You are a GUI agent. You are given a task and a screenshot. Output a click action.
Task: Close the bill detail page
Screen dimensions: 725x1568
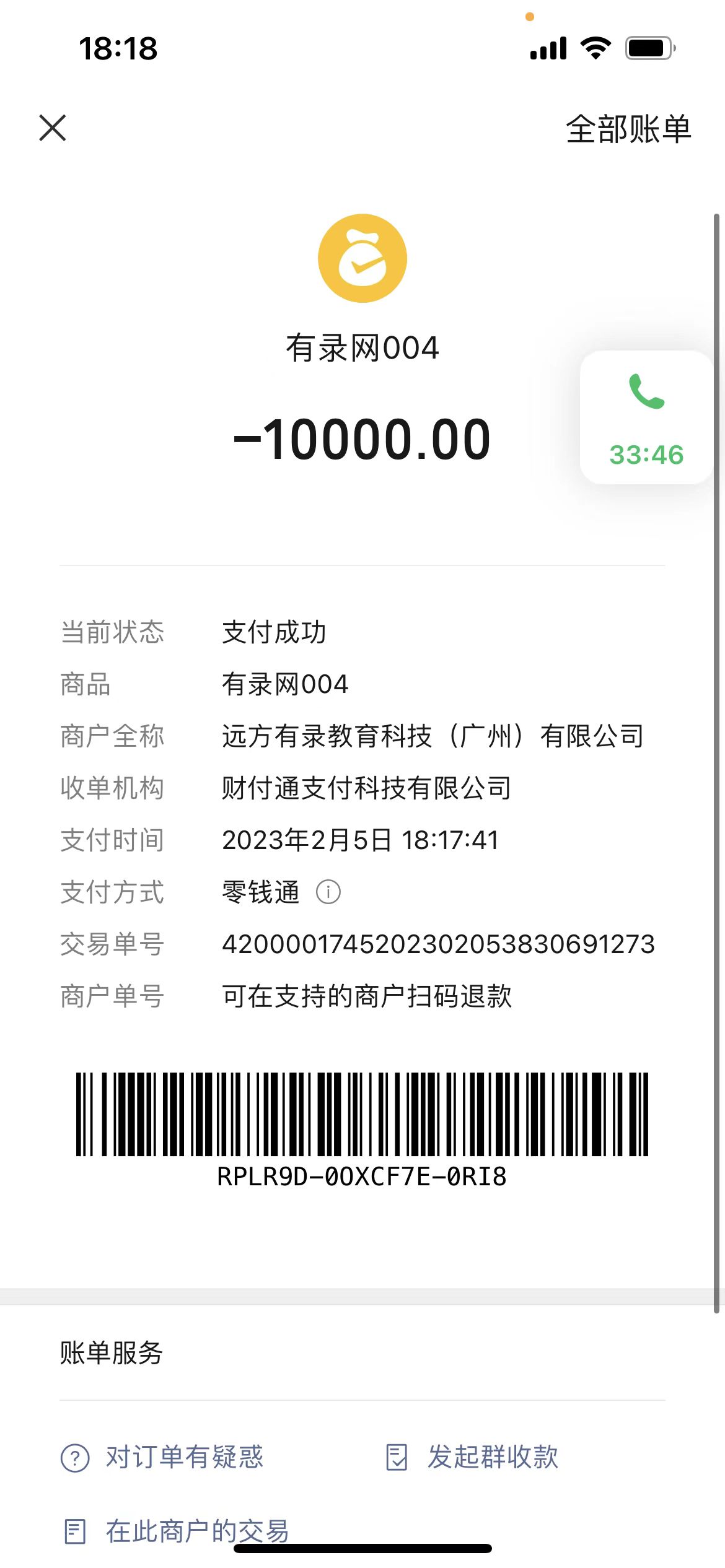(x=53, y=128)
